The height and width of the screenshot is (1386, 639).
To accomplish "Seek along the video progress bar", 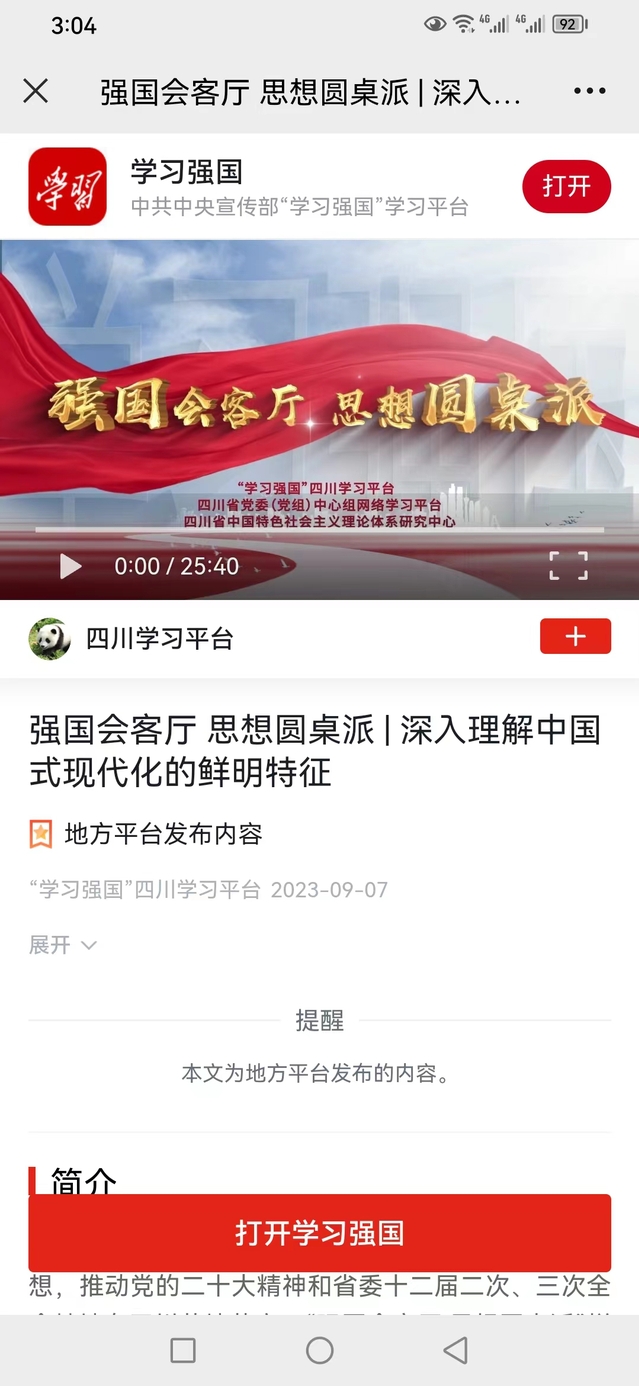I will click(320, 530).
